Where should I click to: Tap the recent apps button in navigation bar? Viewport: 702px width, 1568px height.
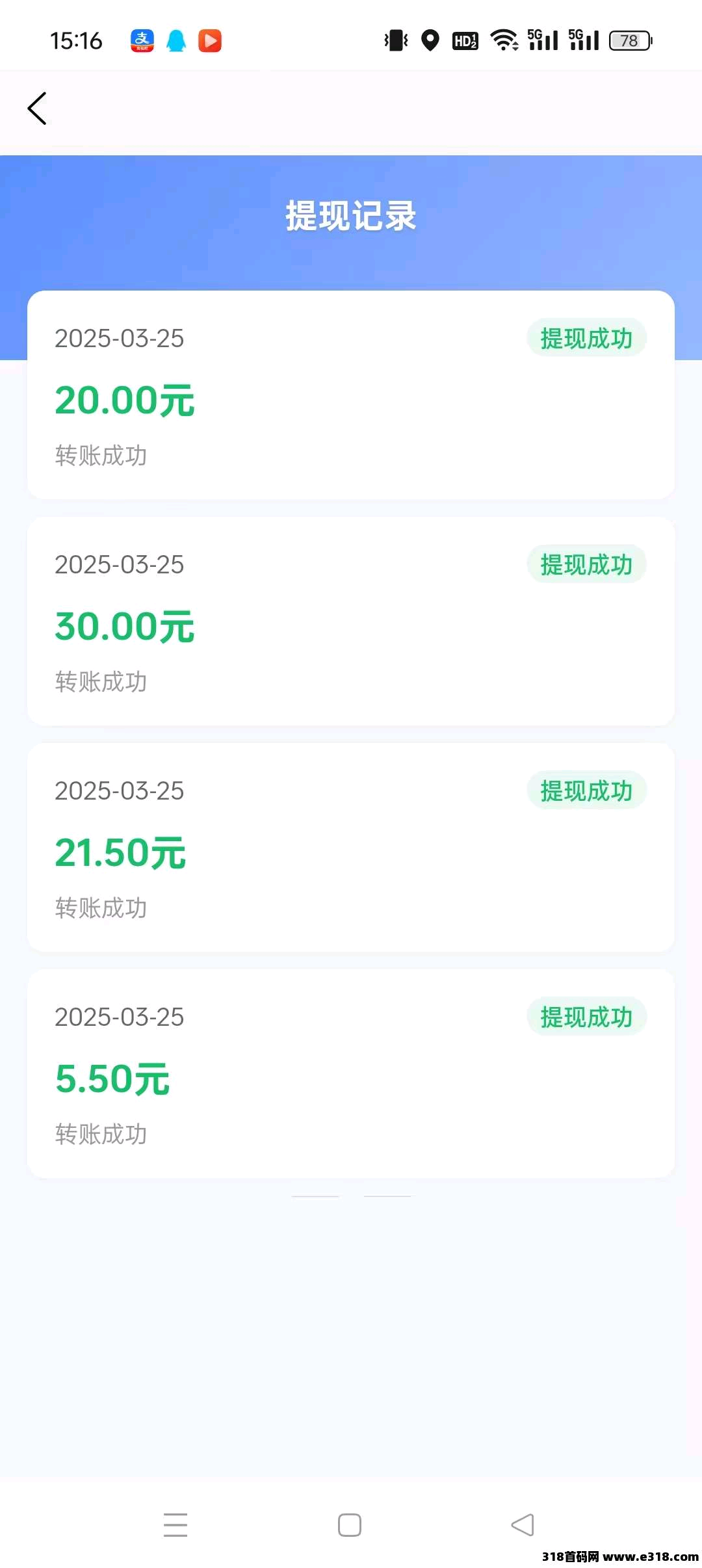coord(175,1524)
